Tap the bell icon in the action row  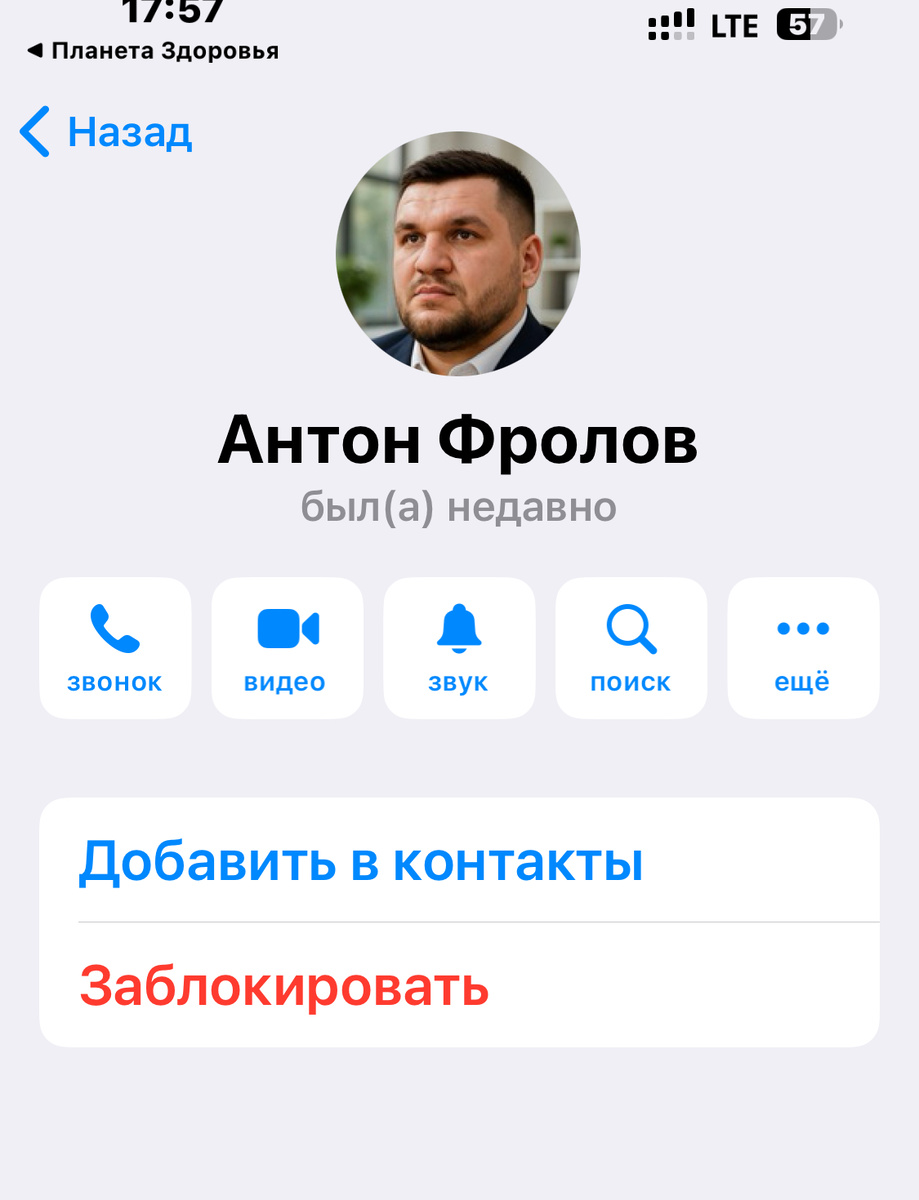coord(459,625)
